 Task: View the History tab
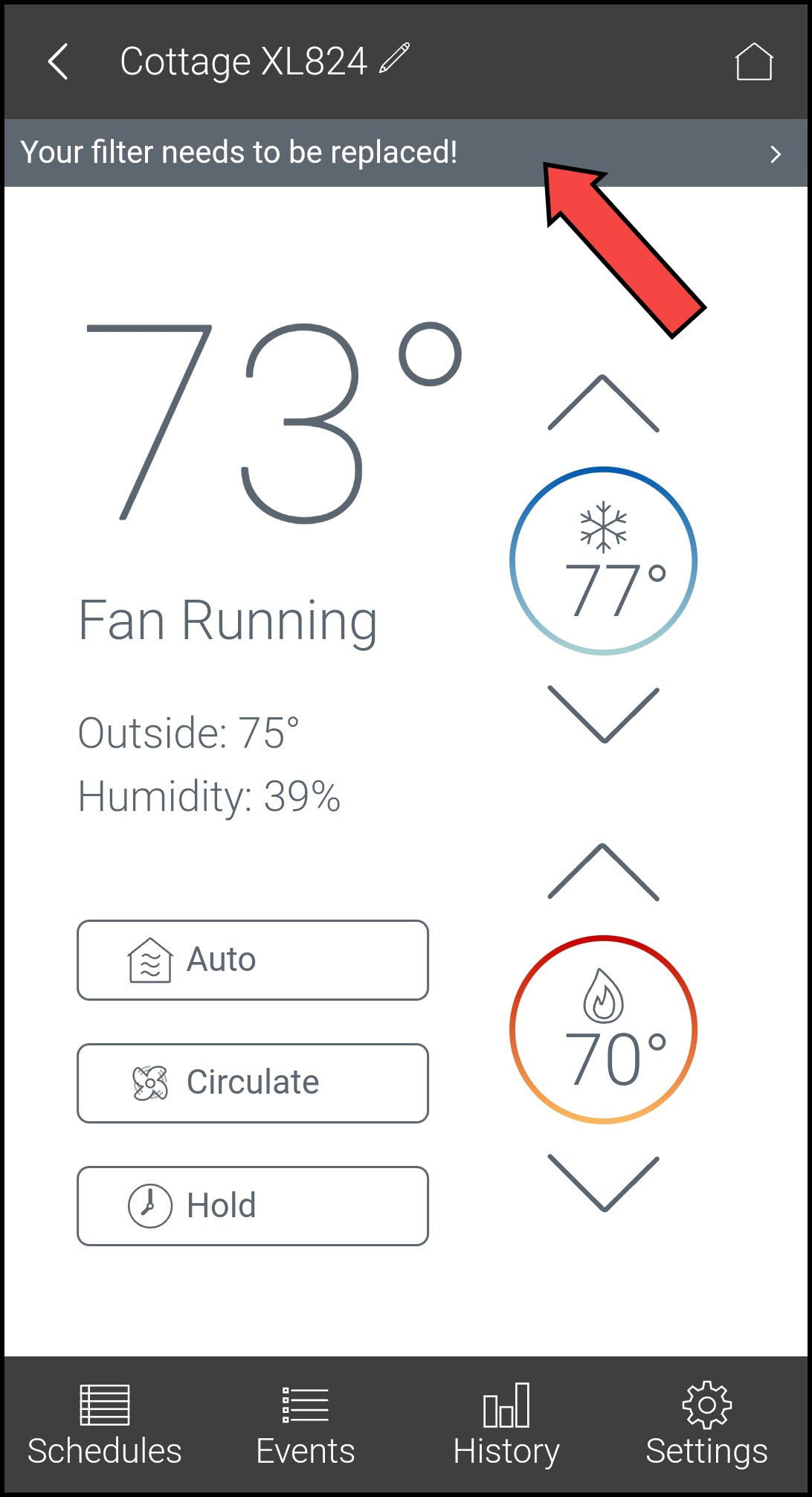pos(506,1426)
